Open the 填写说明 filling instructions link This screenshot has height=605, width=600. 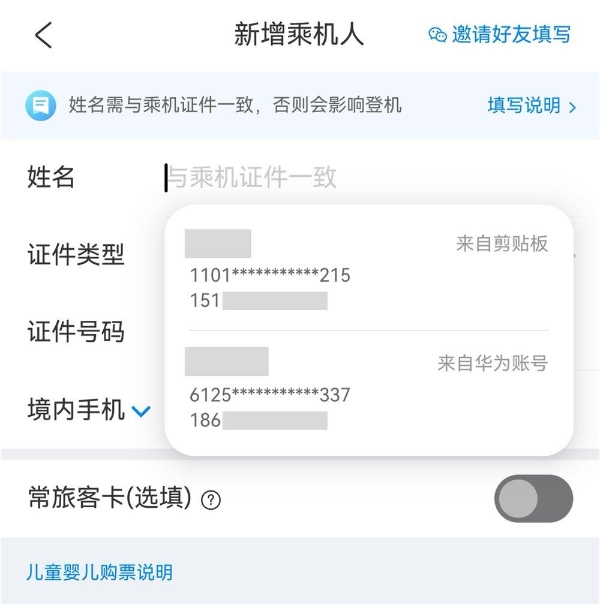tap(532, 106)
